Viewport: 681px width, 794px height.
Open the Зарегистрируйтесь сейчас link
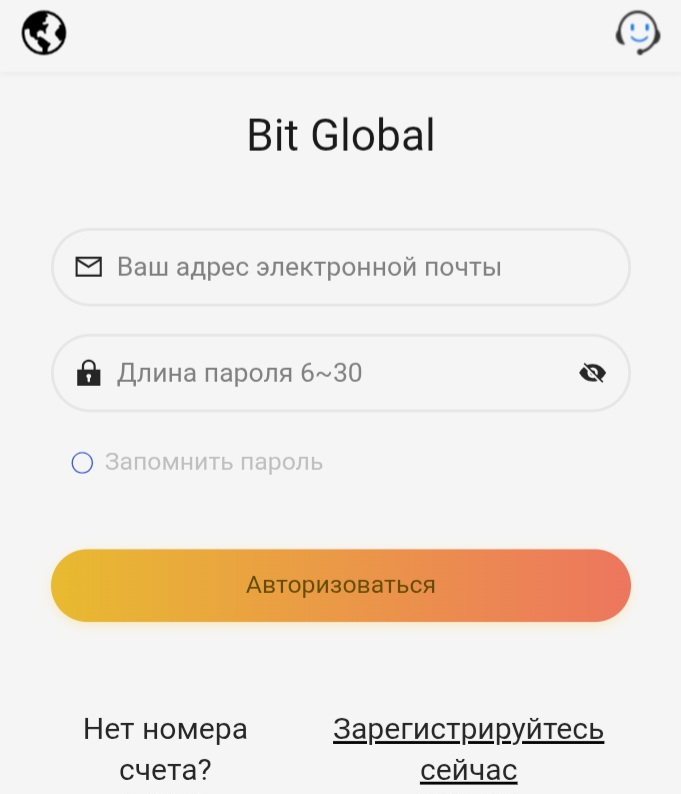[468, 749]
